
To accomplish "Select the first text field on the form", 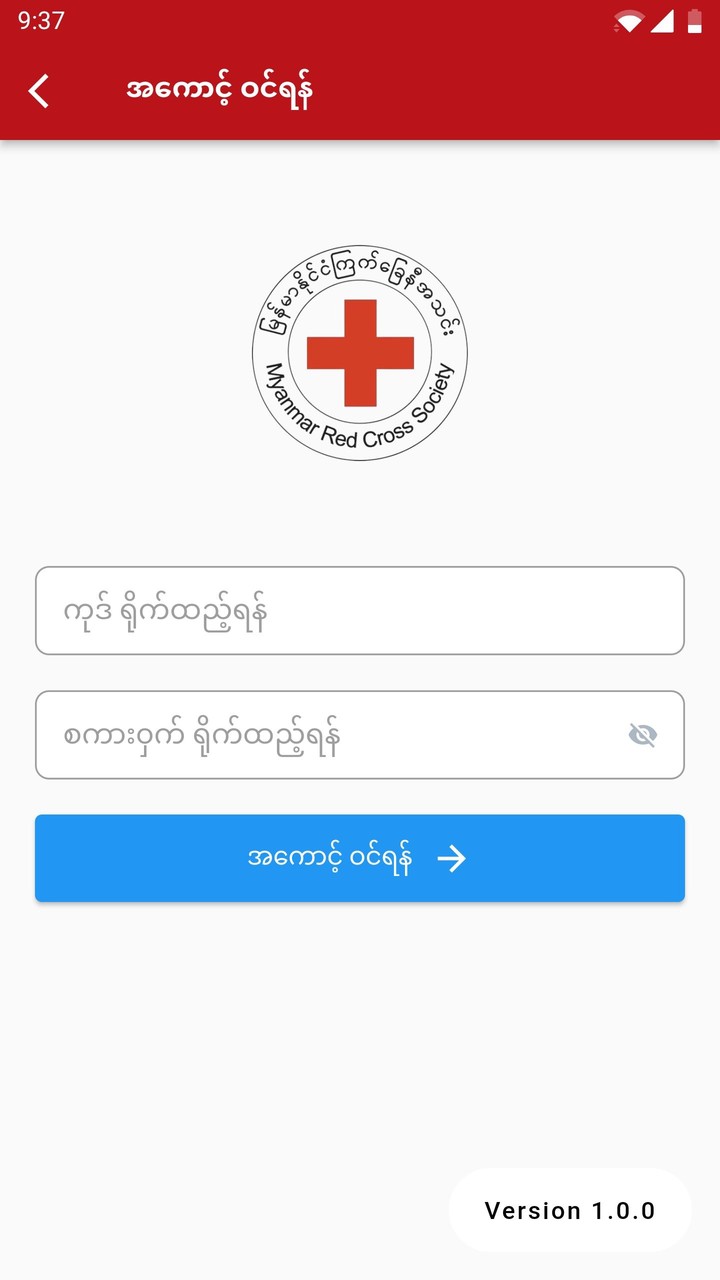I will (358, 611).
